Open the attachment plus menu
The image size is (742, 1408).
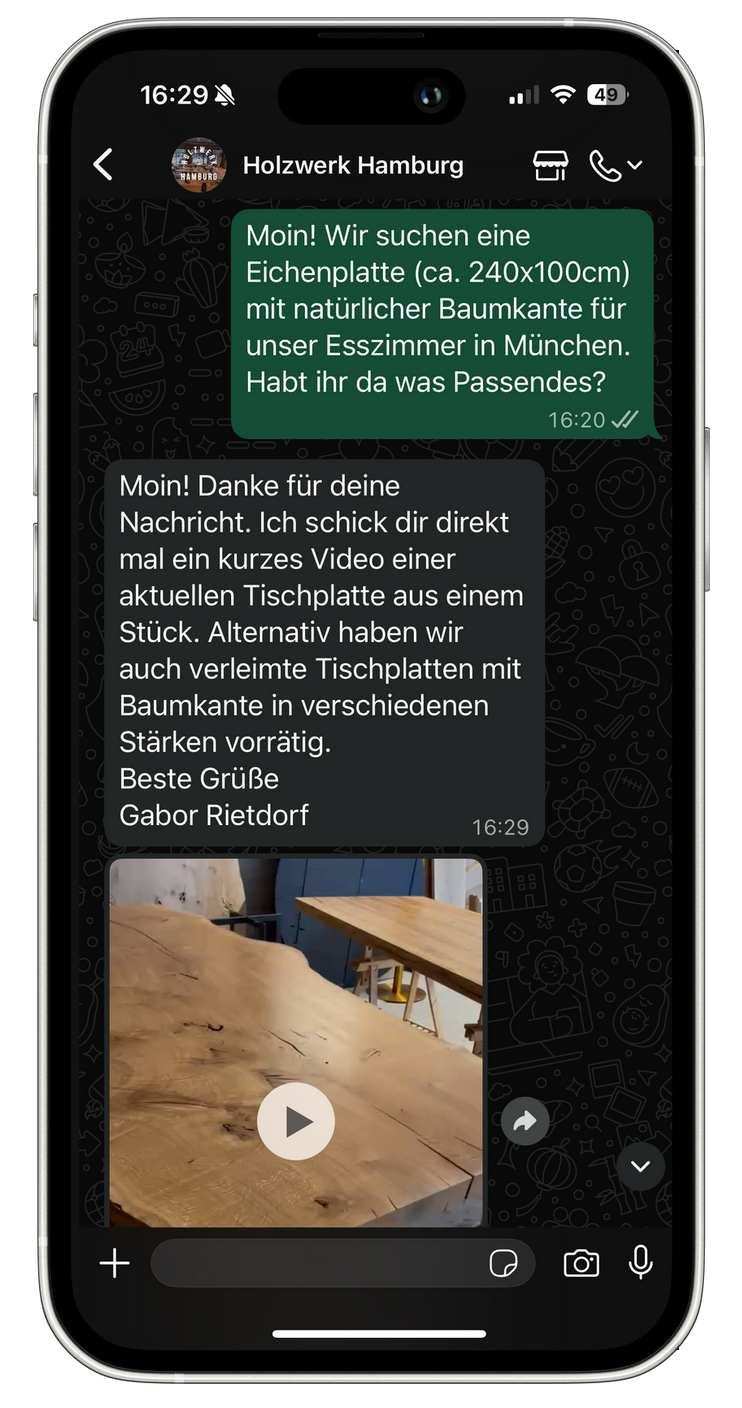(115, 1263)
